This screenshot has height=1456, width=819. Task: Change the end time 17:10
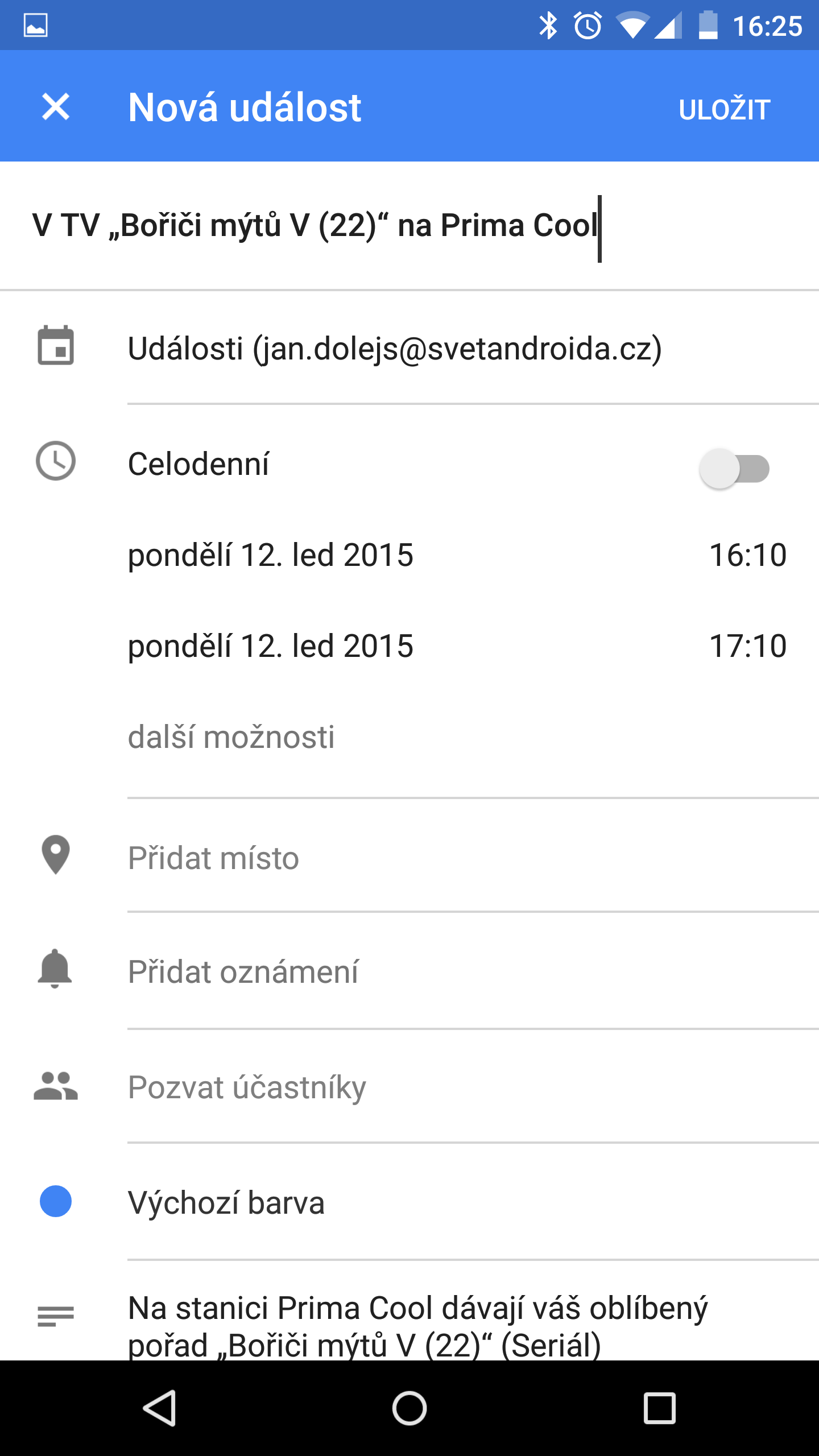pos(748,646)
